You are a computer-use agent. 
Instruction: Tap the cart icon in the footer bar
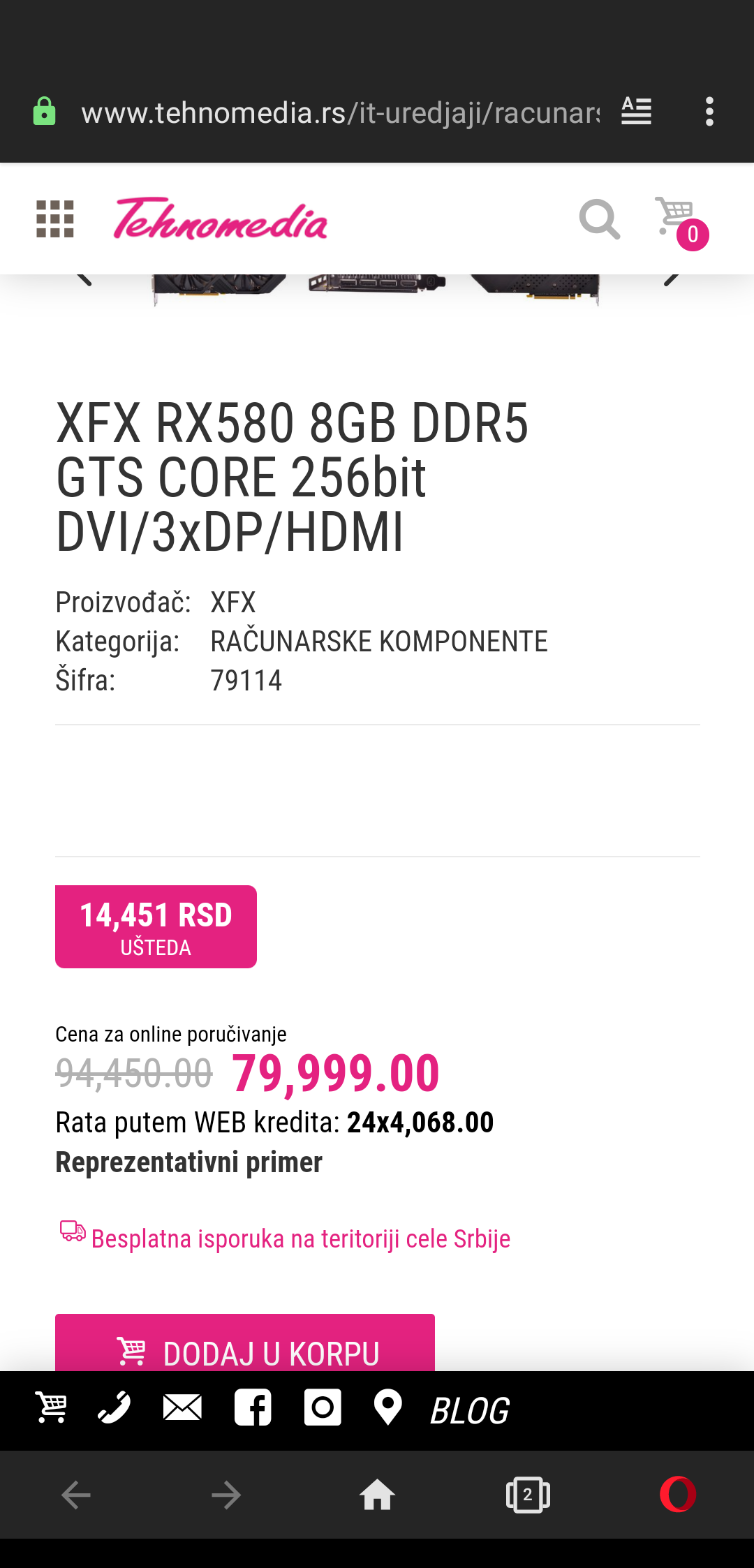coord(51,1407)
